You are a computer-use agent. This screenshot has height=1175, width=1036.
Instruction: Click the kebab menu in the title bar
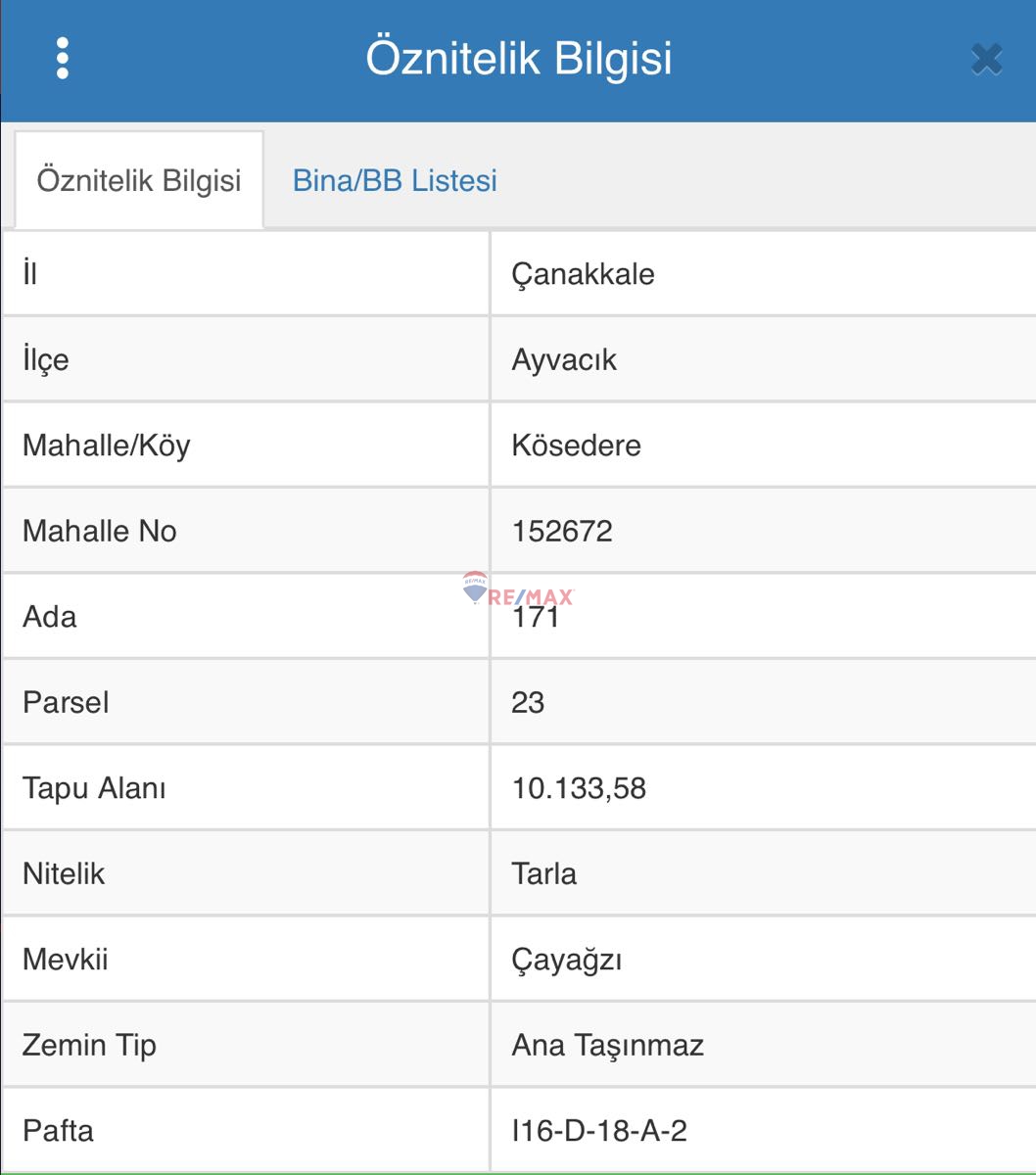pos(65,57)
